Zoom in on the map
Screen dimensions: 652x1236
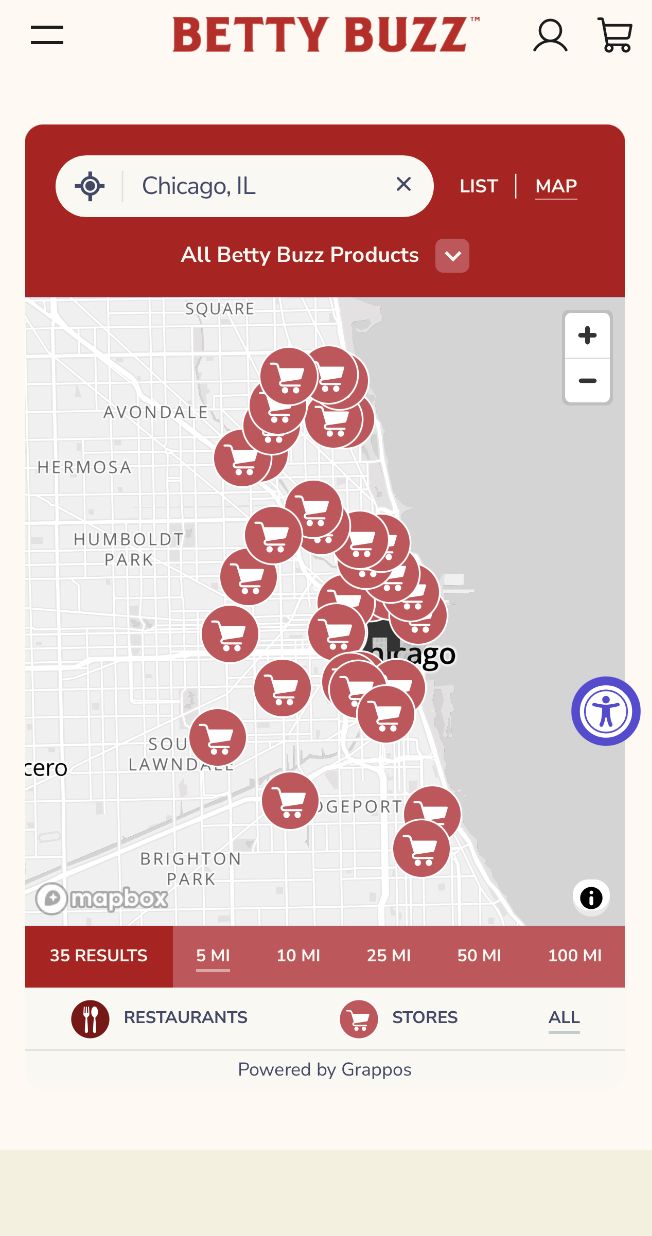587,336
